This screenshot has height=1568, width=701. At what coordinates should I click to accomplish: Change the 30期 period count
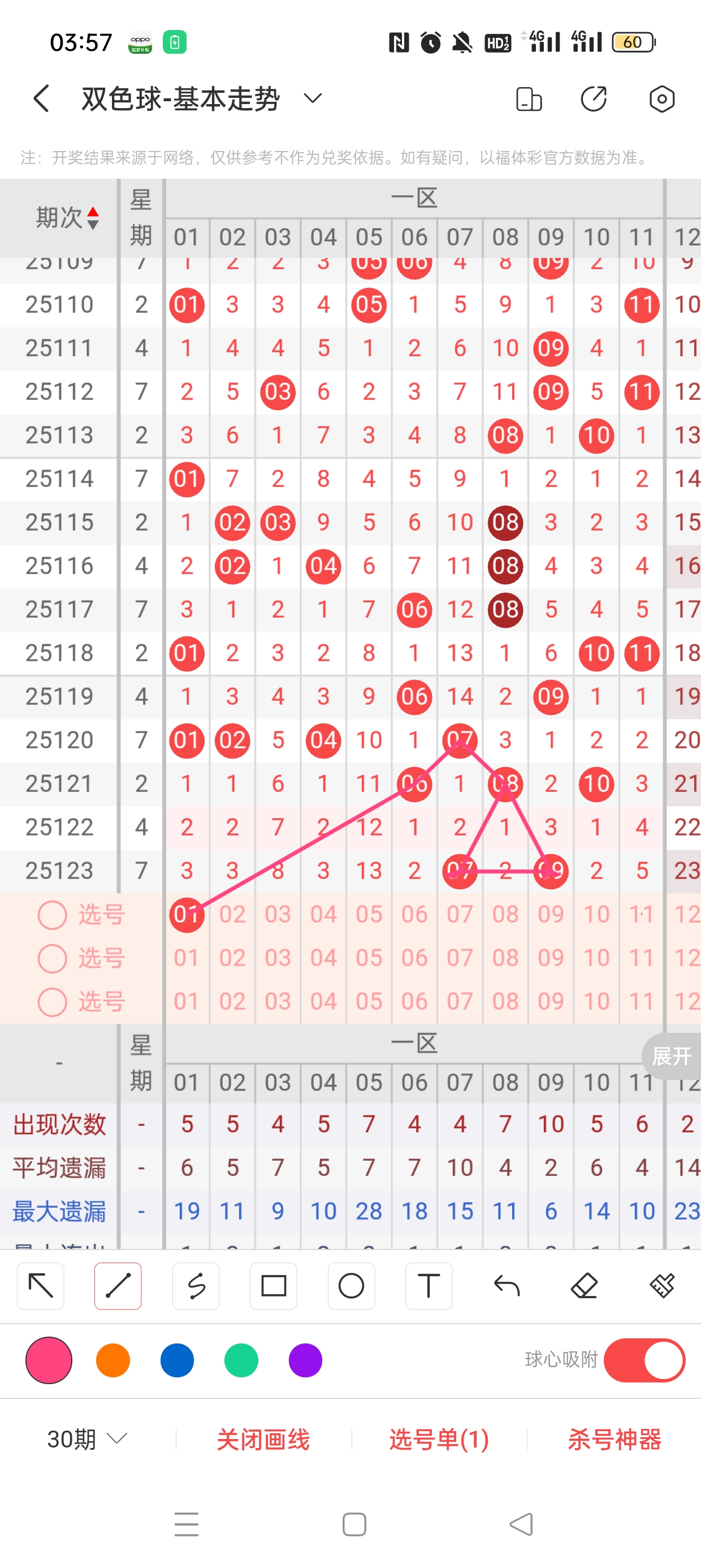point(87,1439)
